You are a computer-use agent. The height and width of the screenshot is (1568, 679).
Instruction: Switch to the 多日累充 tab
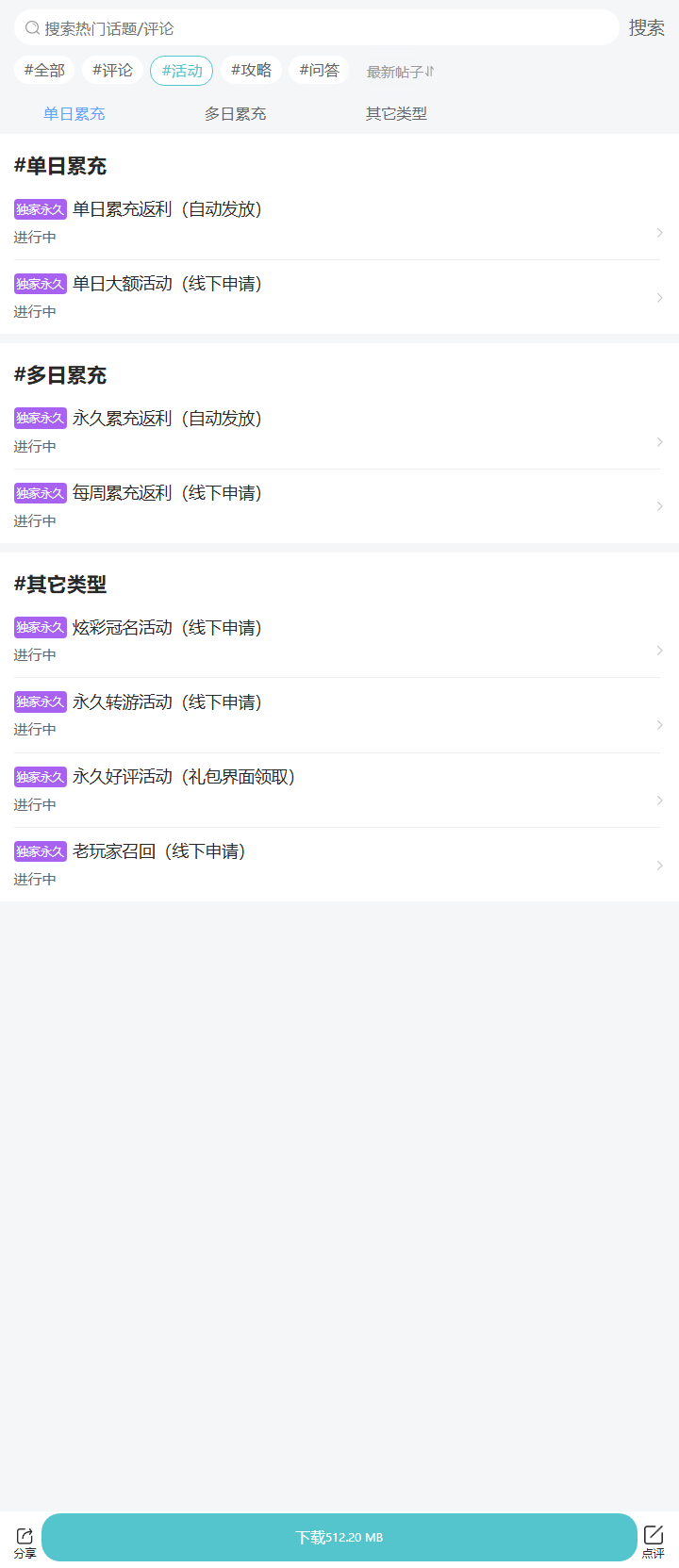(x=234, y=113)
